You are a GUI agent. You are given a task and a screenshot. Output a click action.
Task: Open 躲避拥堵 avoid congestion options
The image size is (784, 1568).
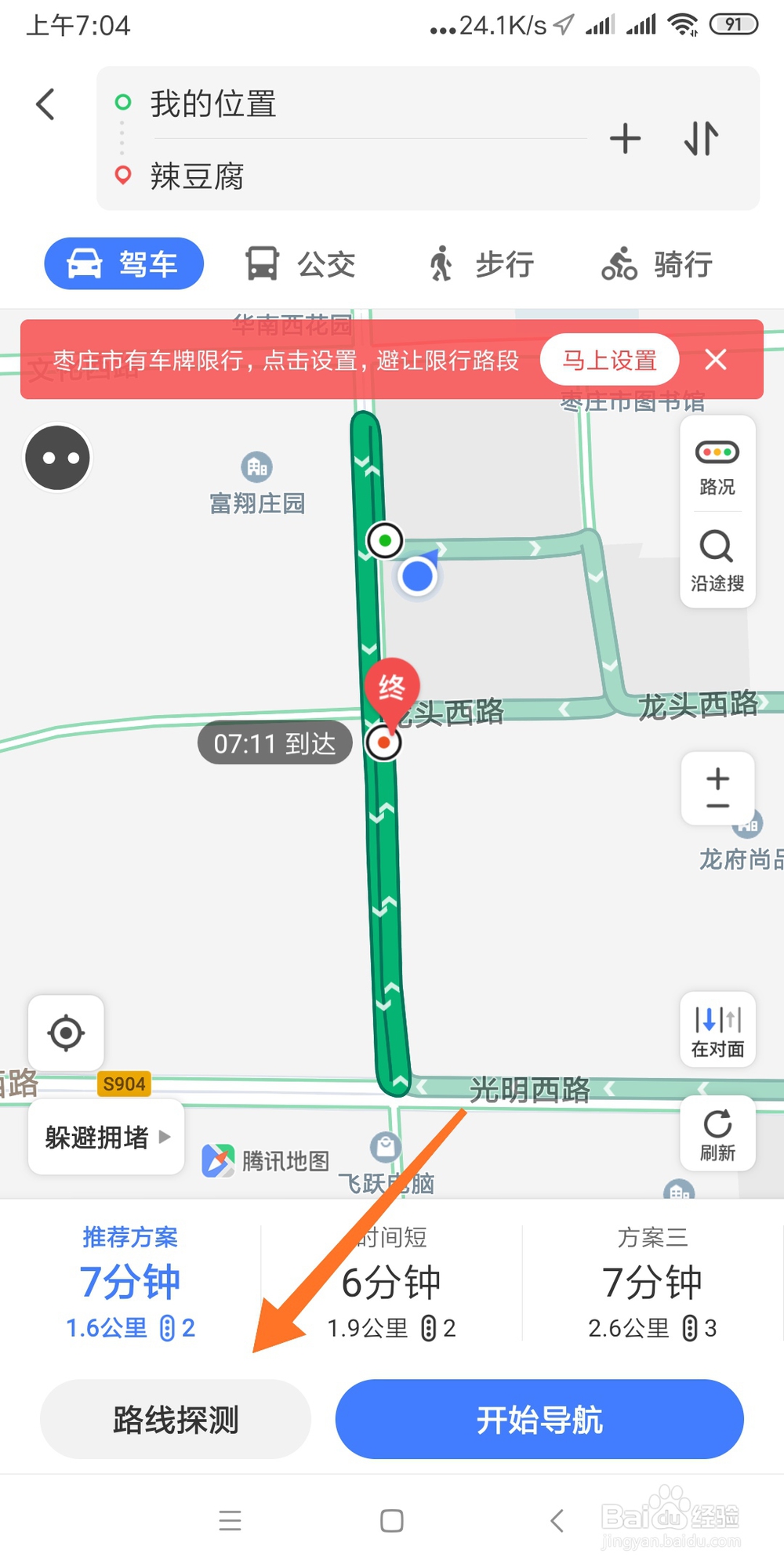(107, 1137)
